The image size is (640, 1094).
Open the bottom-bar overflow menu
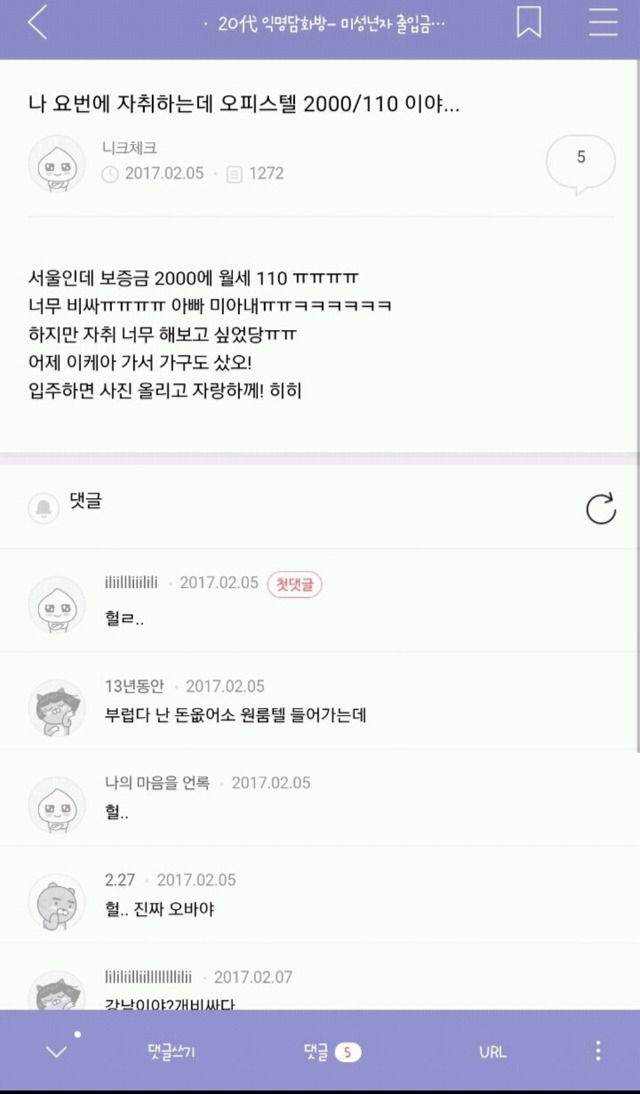[x=597, y=1051]
